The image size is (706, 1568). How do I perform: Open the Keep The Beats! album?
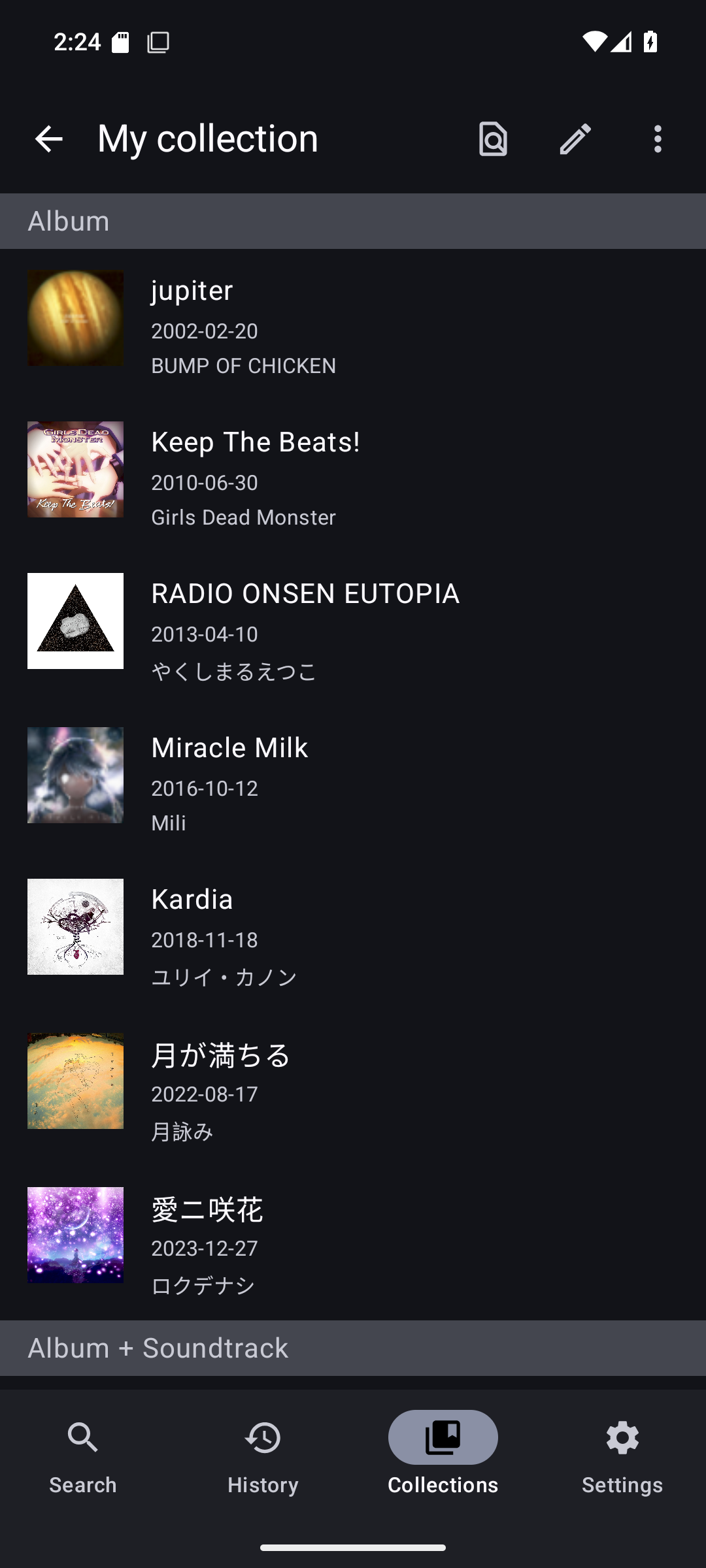(x=353, y=476)
